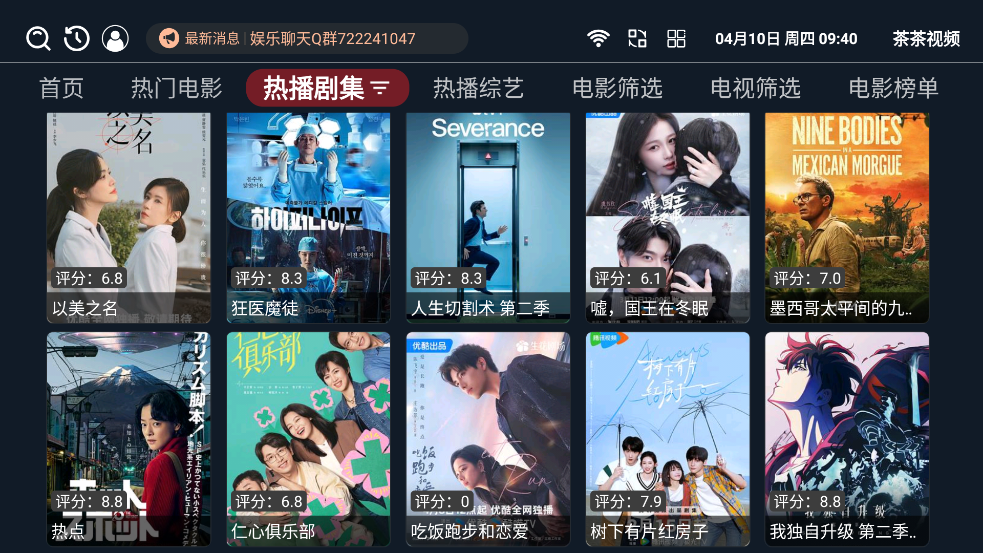
Task: Open the series 仁心俱乐部
Action: [x=308, y=438]
